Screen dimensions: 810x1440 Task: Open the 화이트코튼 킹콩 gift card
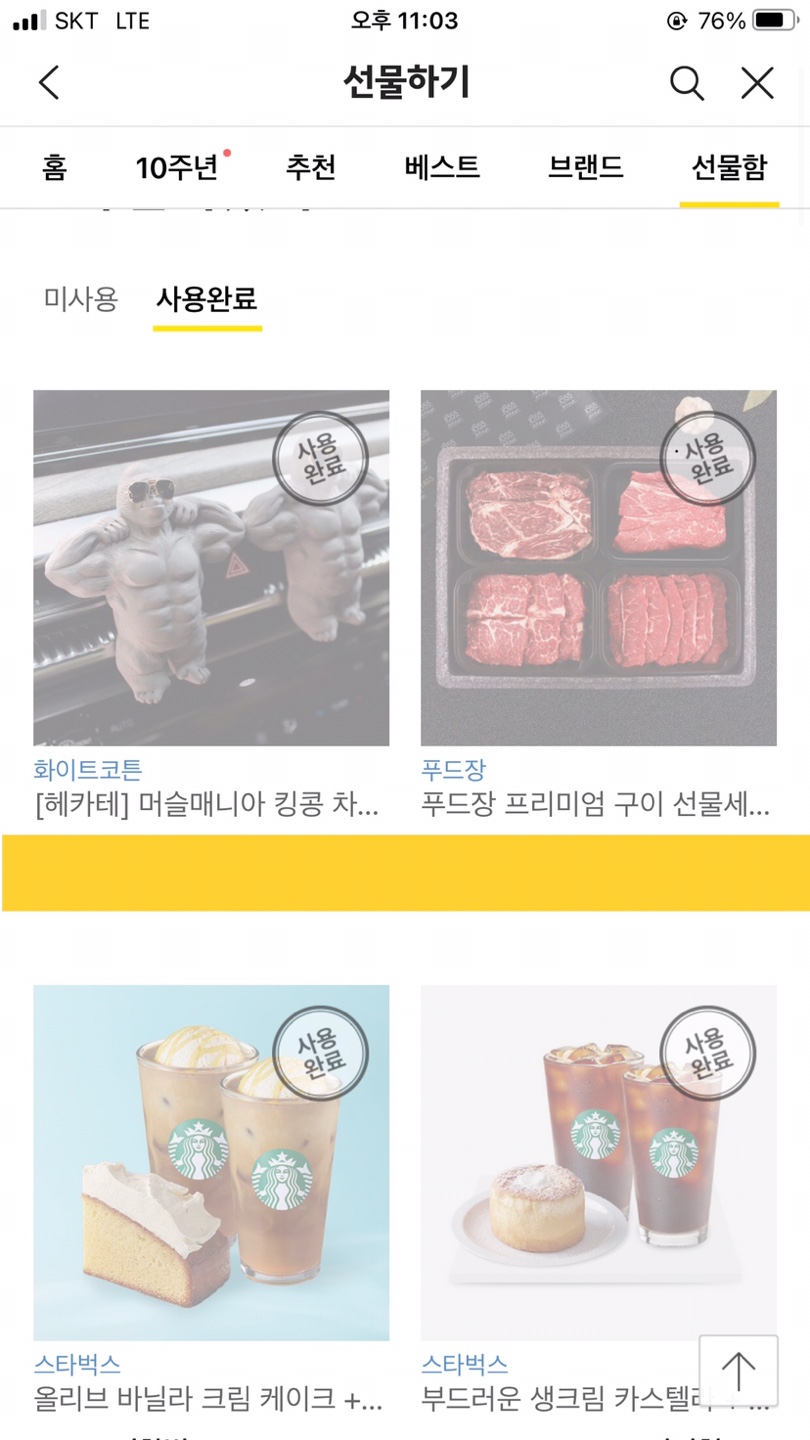pyautogui.click(x=211, y=605)
